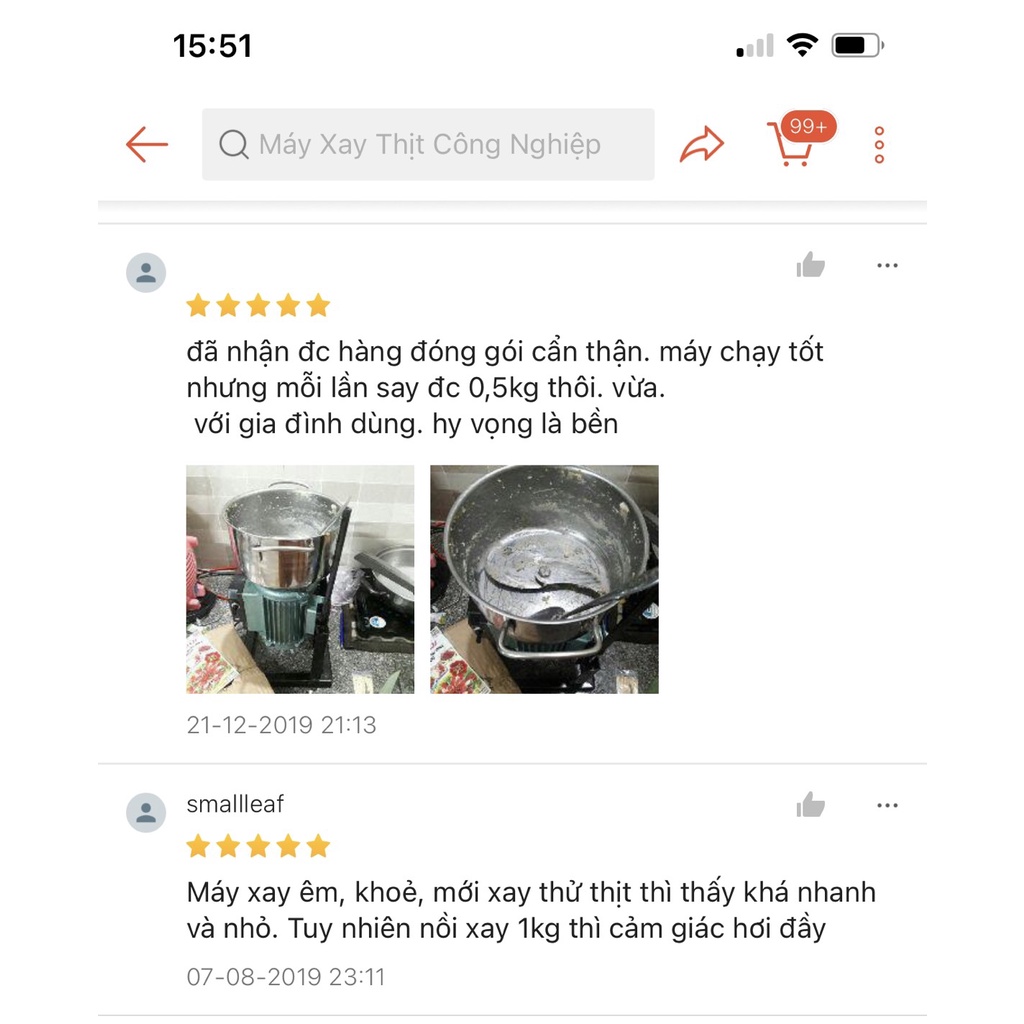
Task: Open more options for the 21-12-2019 review
Action: pos(887,265)
